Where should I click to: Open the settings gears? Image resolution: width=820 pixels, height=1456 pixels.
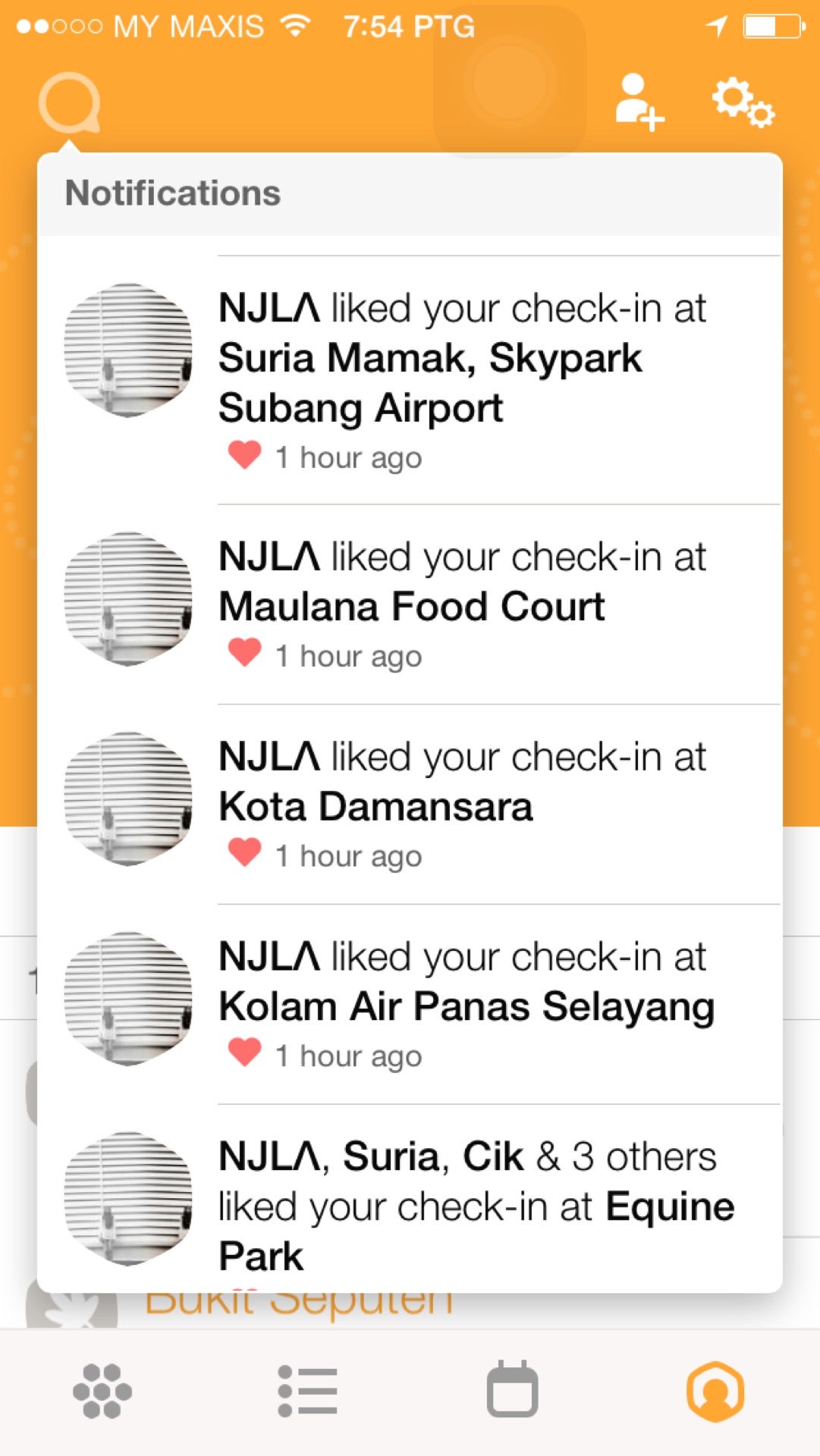(x=743, y=102)
